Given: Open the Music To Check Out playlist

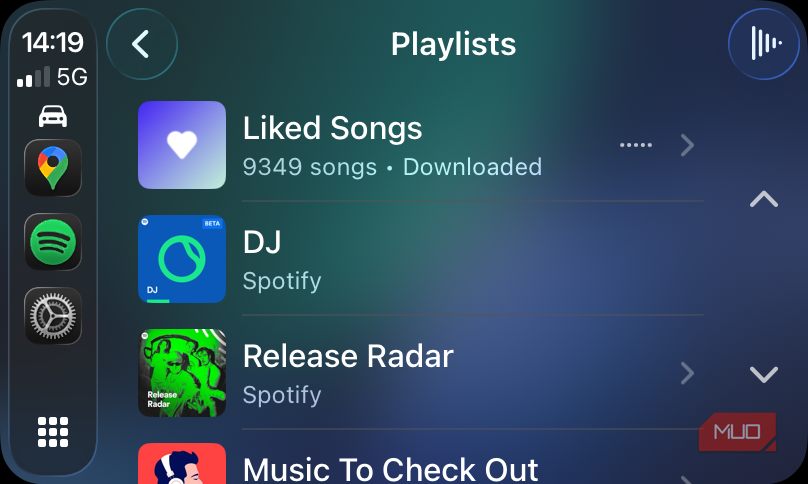Looking at the screenshot, I should click(x=420, y=465).
